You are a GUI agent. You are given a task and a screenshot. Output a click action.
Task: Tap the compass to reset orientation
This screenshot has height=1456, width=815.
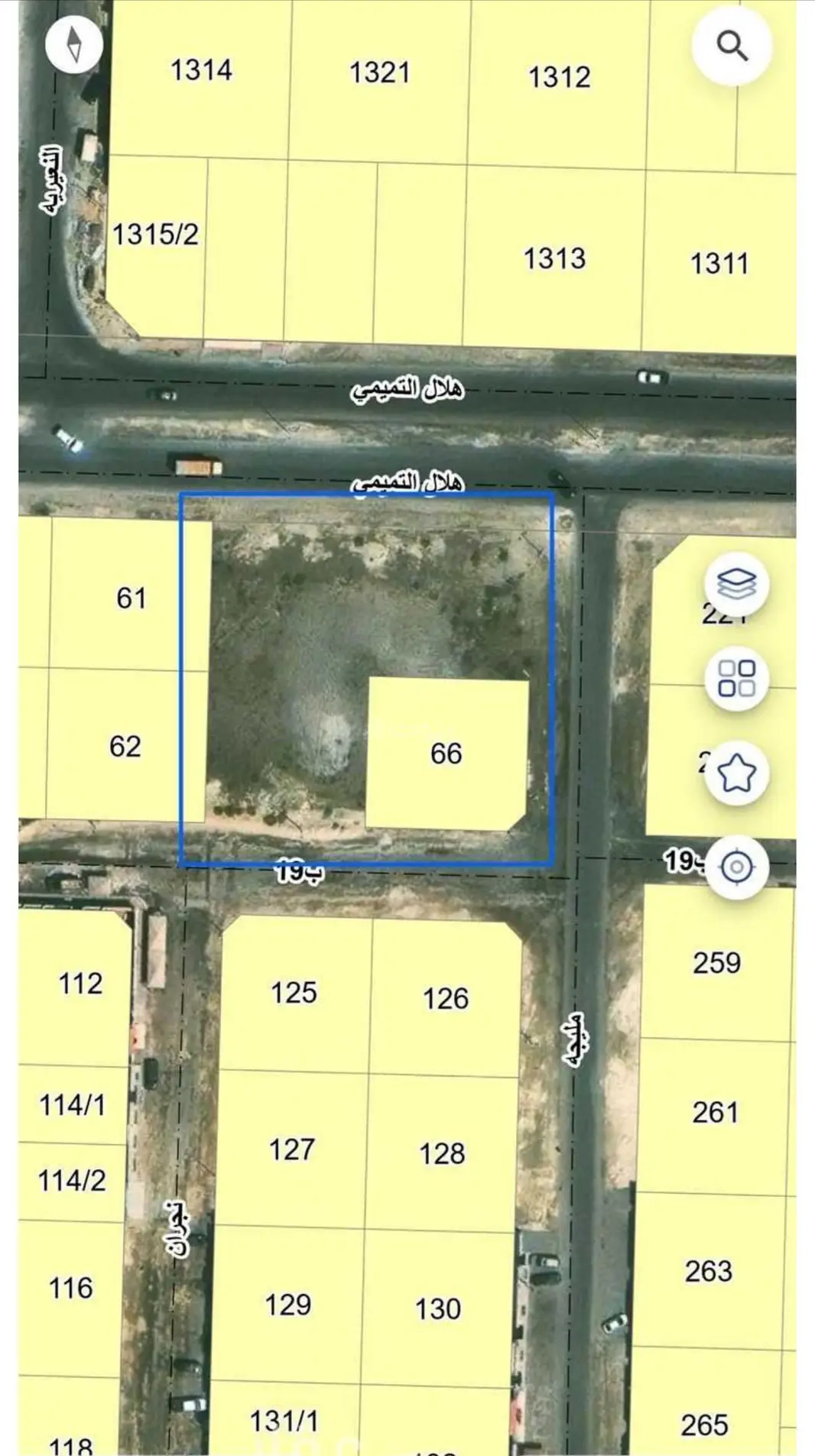[x=74, y=44]
